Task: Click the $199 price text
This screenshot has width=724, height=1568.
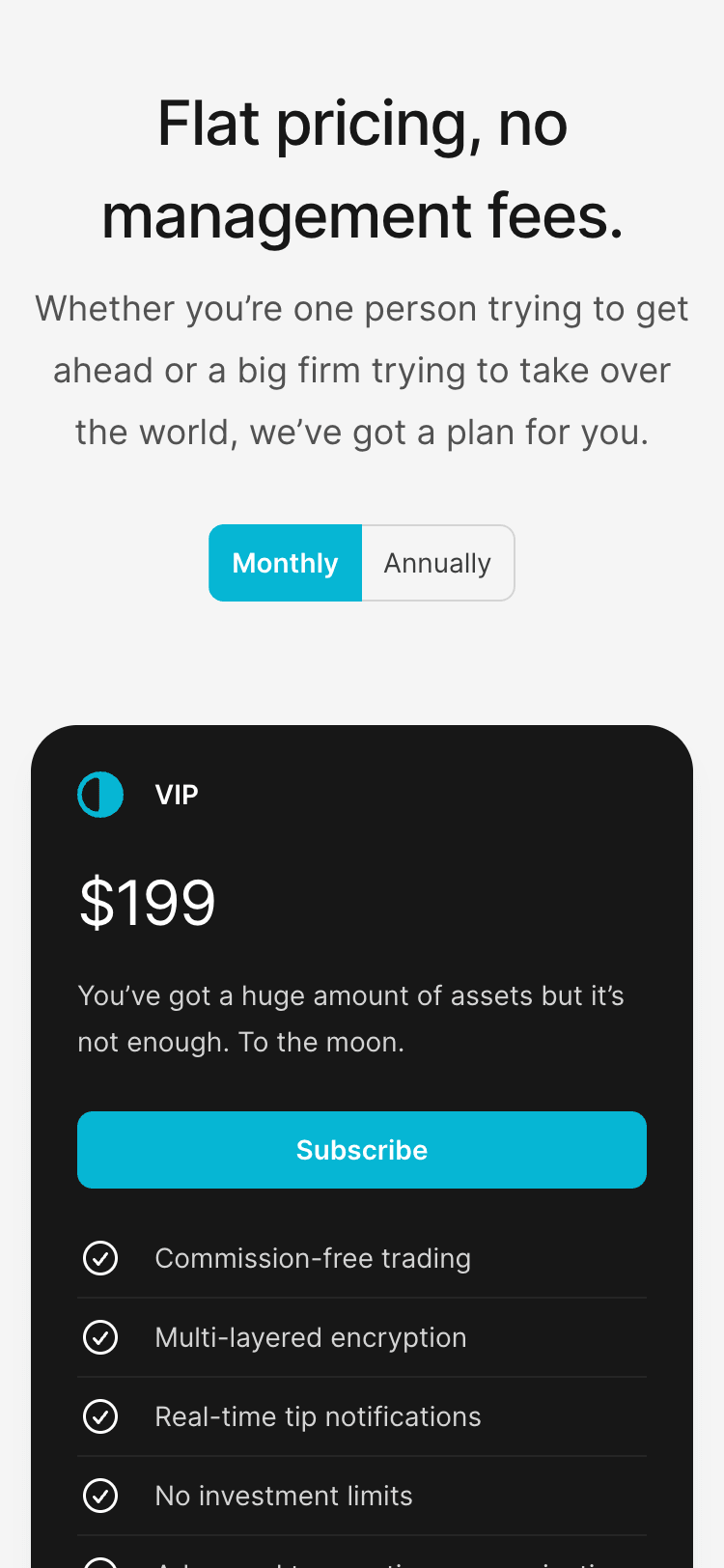Action: click(147, 900)
